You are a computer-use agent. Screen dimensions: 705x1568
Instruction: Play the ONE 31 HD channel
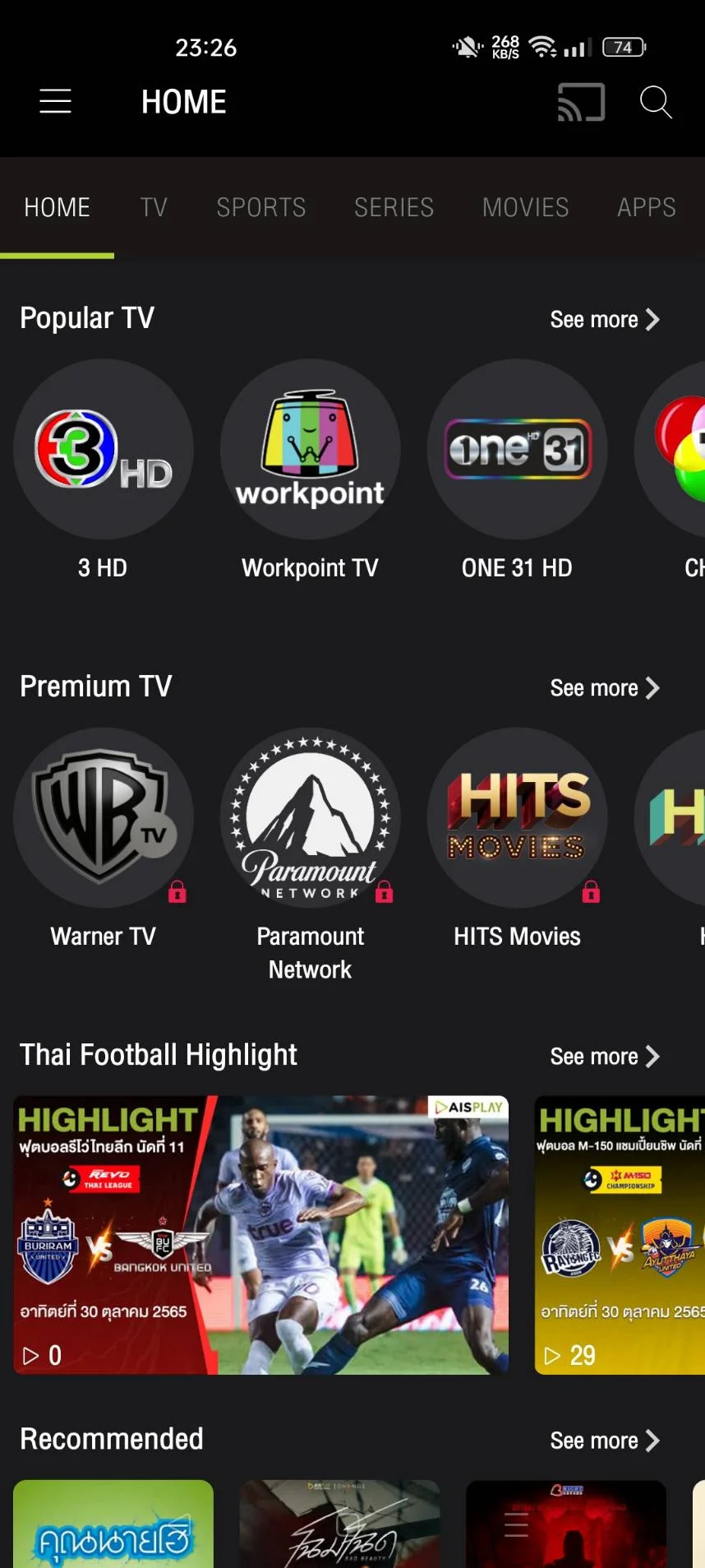pyautogui.click(x=518, y=450)
